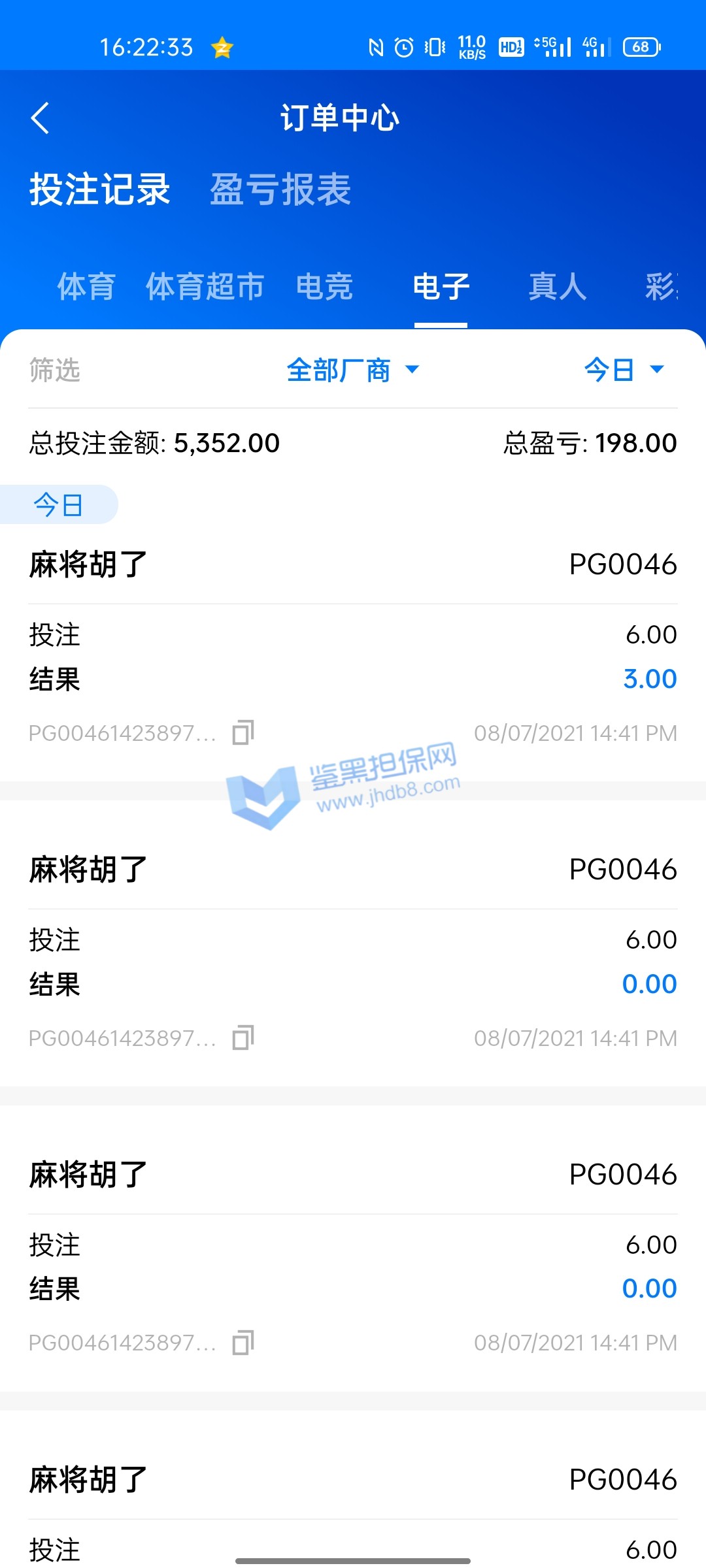
Task: Open the 今日 date filter dropdown
Action: click(x=624, y=370)
